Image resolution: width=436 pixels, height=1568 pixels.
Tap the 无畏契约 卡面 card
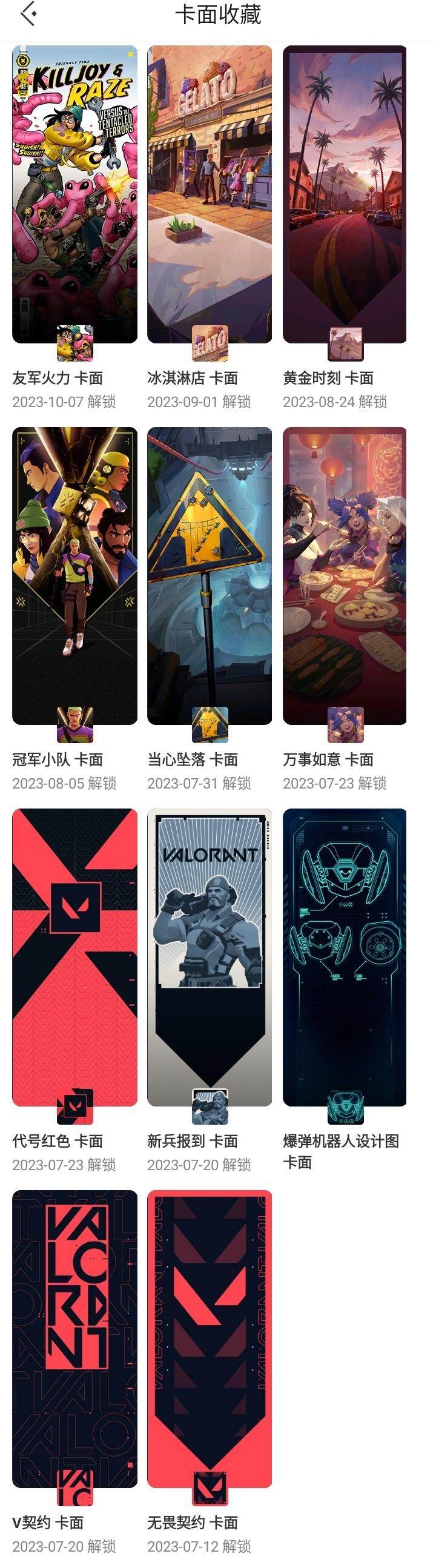point(210,1339)
